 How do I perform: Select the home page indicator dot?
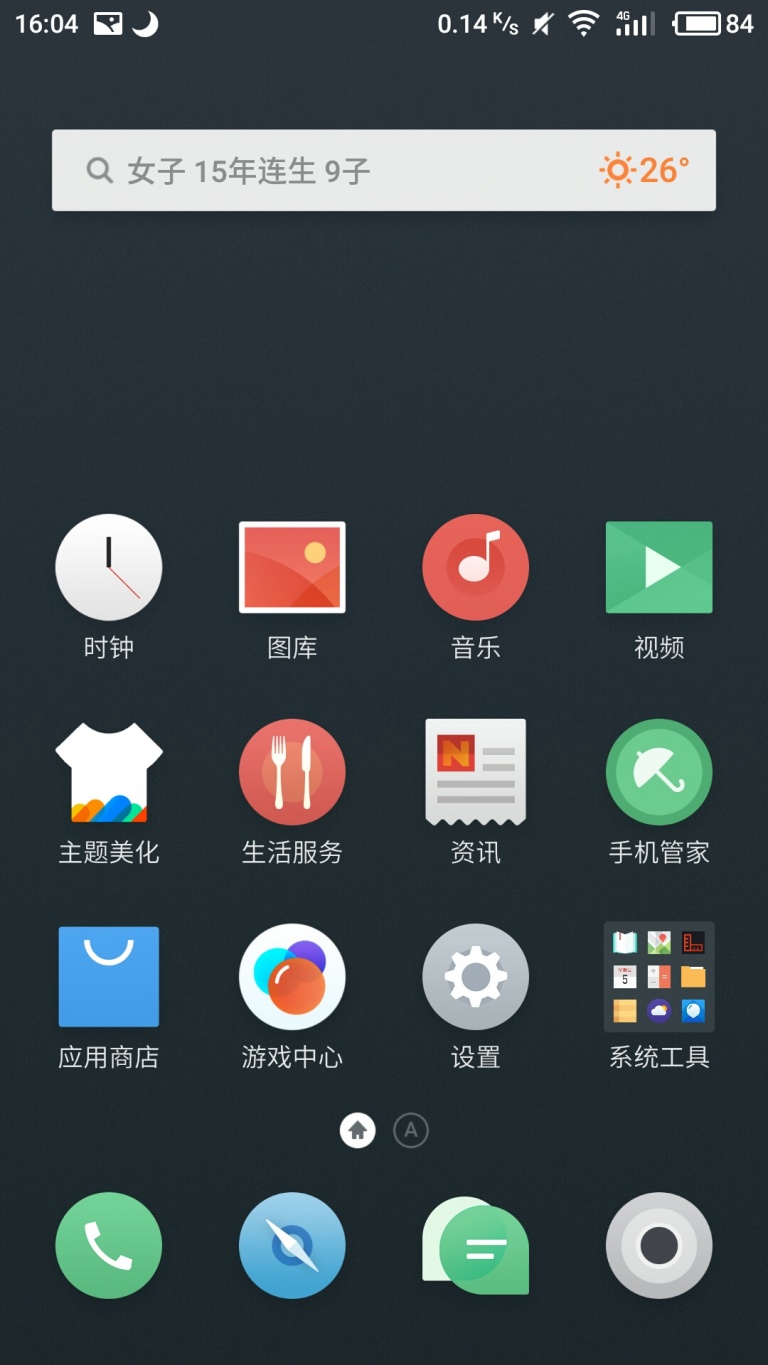coord(357,1130)
